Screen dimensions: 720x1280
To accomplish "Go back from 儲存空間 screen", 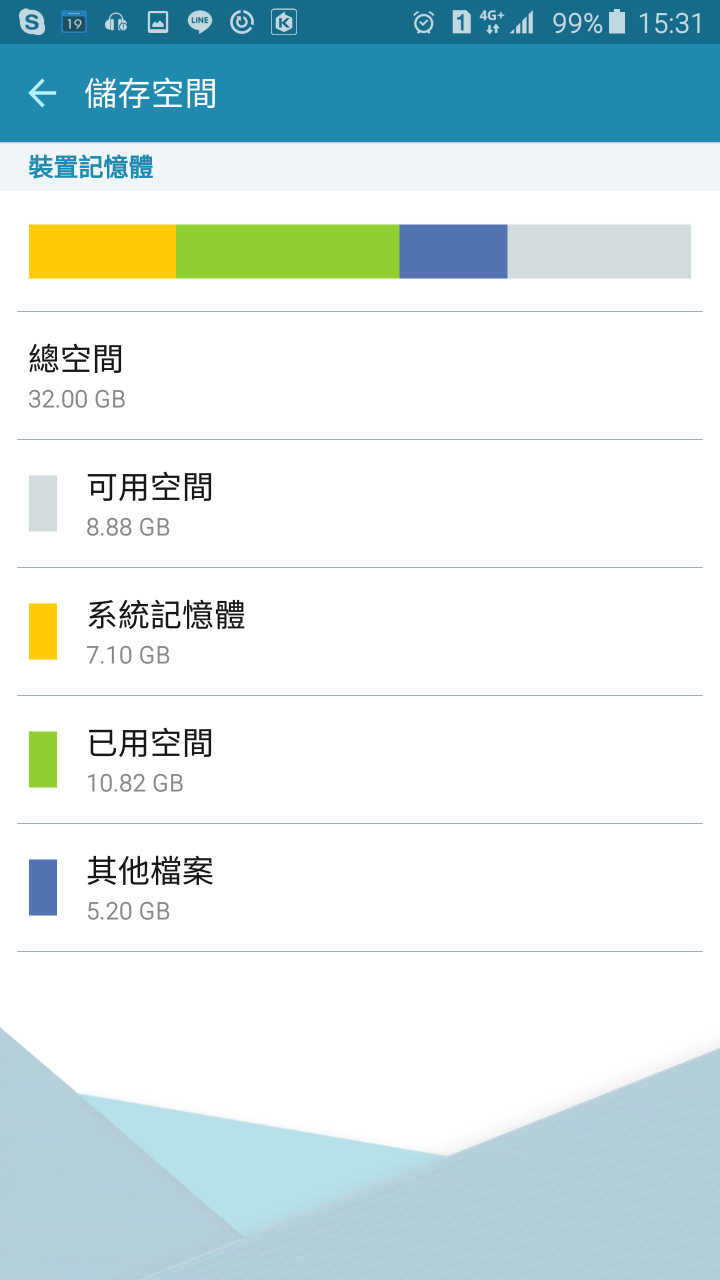I will point(42,93).
